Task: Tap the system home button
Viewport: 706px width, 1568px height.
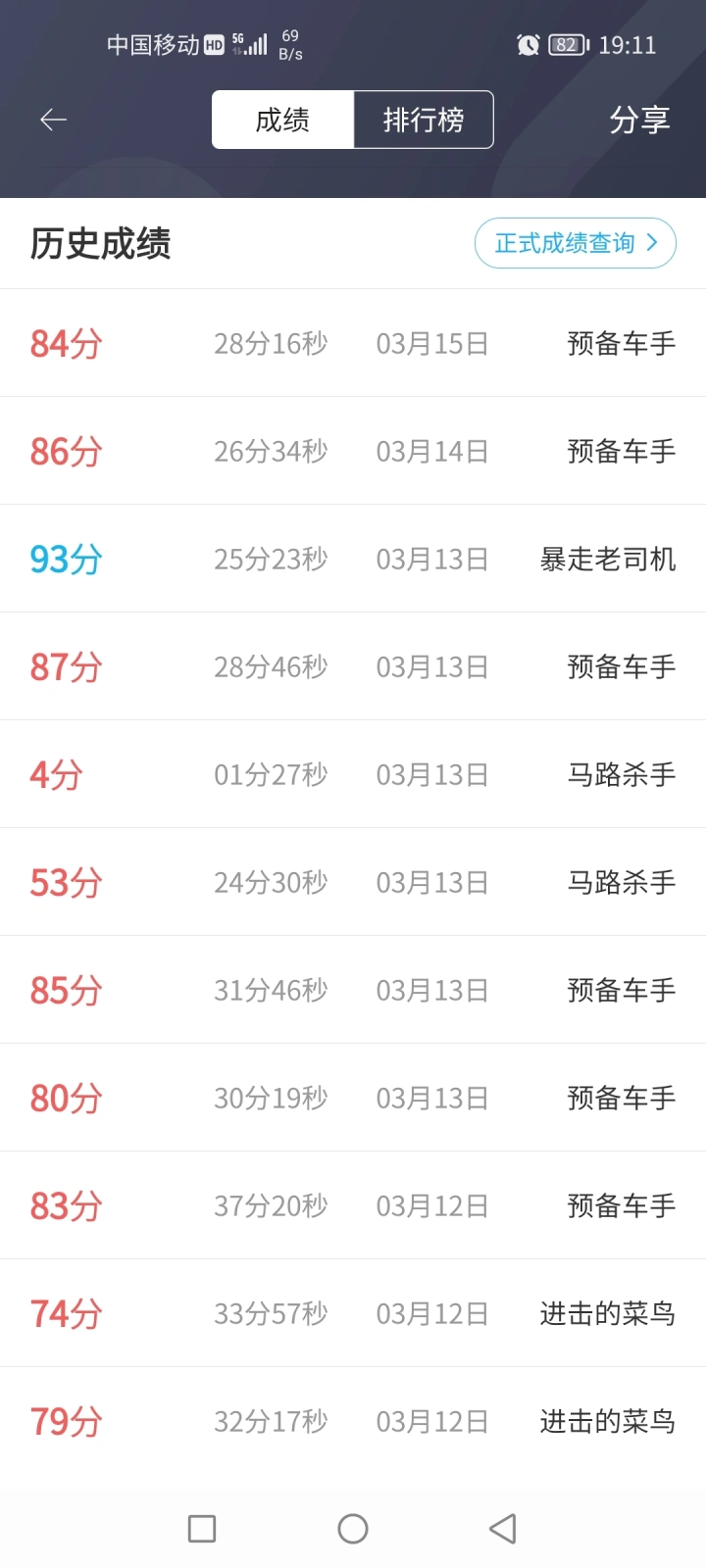Action: pyautogui.click(x=353, y=1529)
